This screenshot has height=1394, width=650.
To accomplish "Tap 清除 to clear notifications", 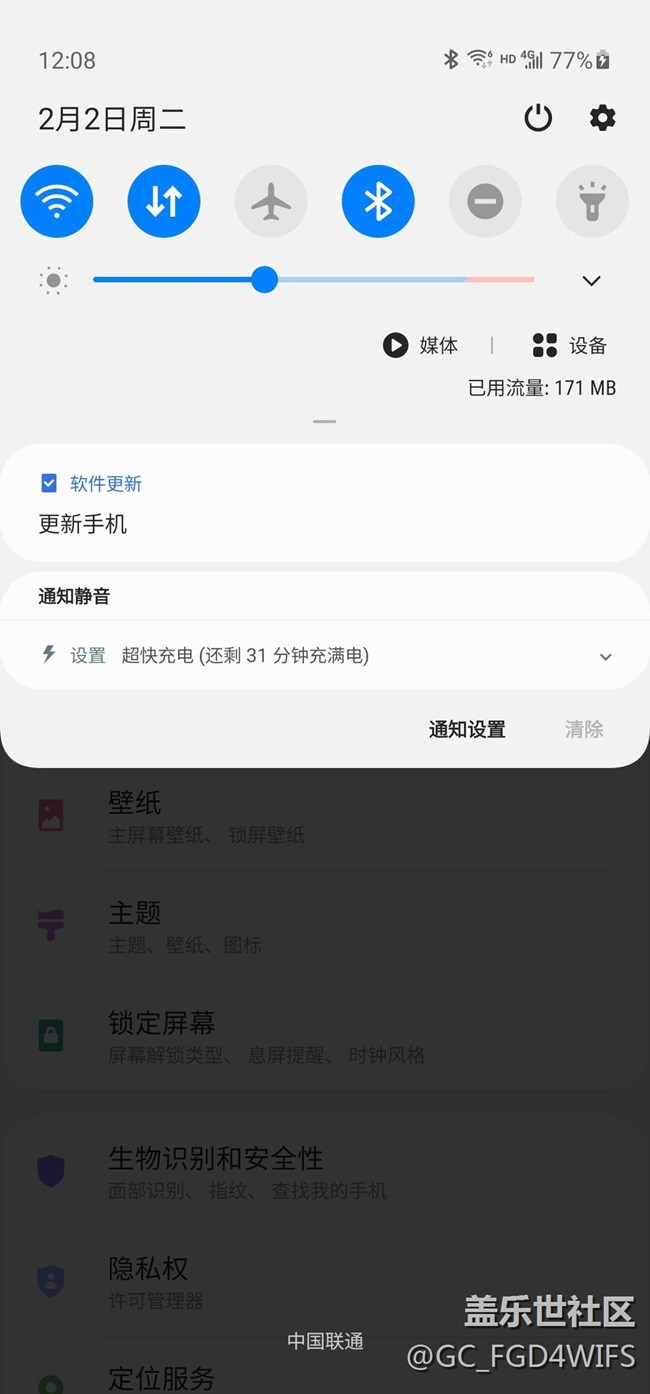I will [584, 729].
